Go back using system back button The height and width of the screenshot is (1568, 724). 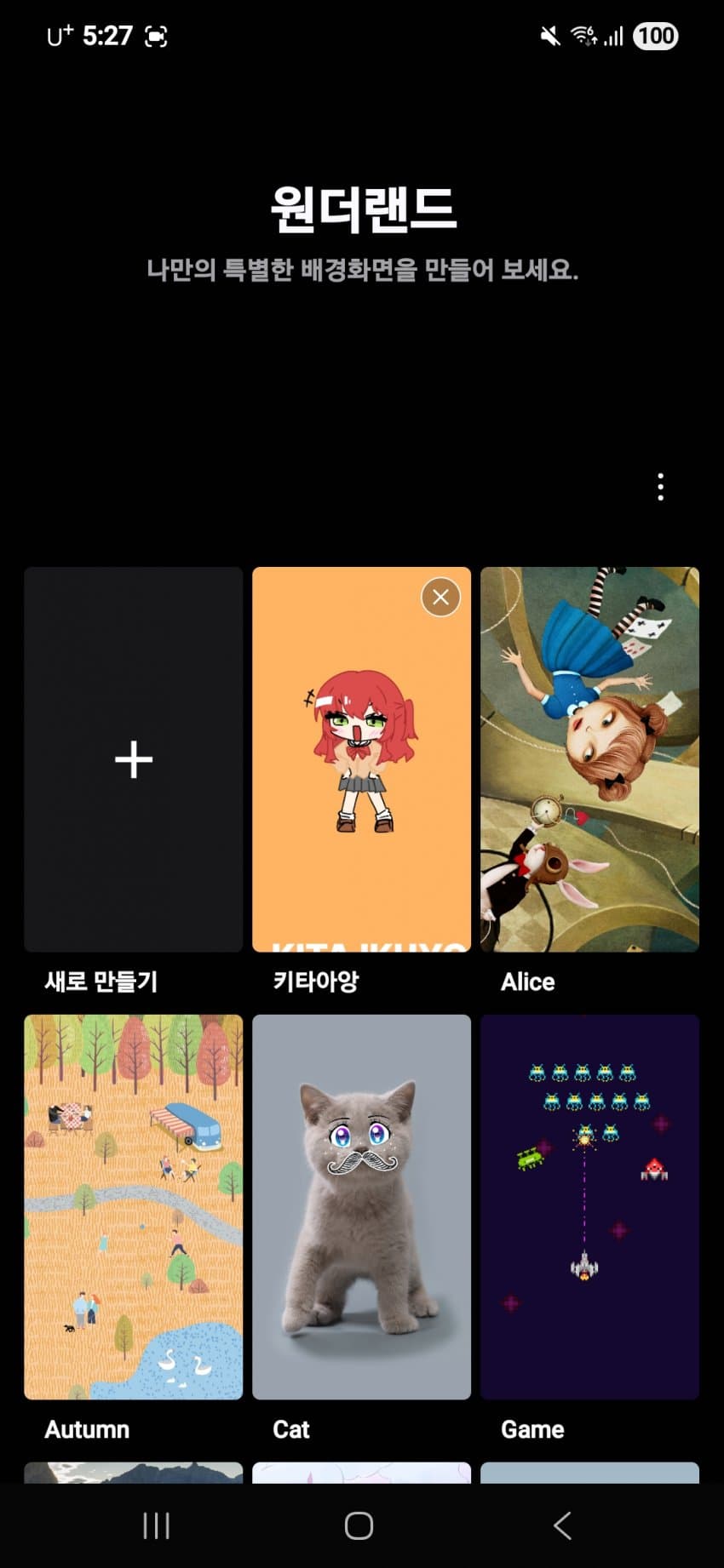coord(562,1525)
